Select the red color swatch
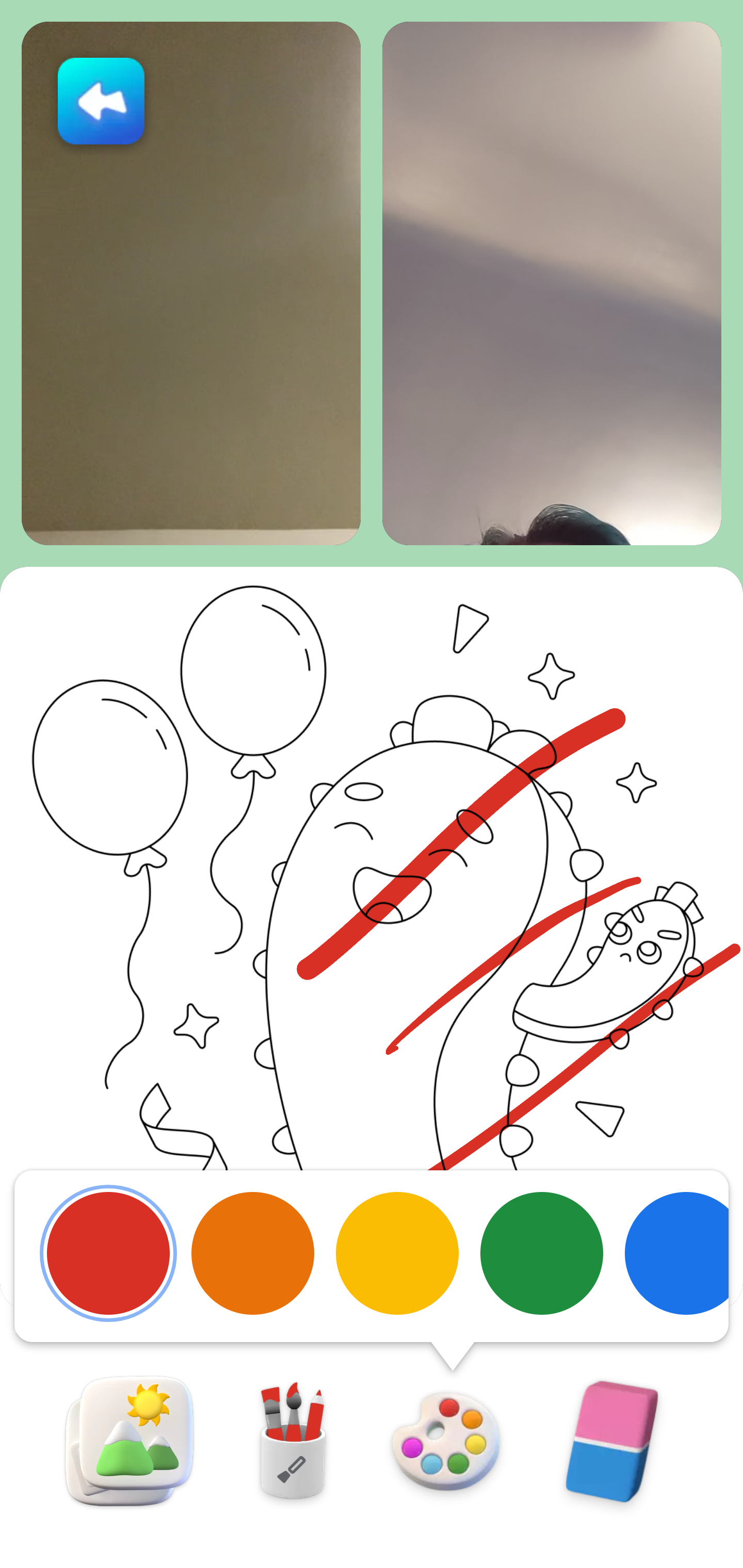 point(108,1253)
